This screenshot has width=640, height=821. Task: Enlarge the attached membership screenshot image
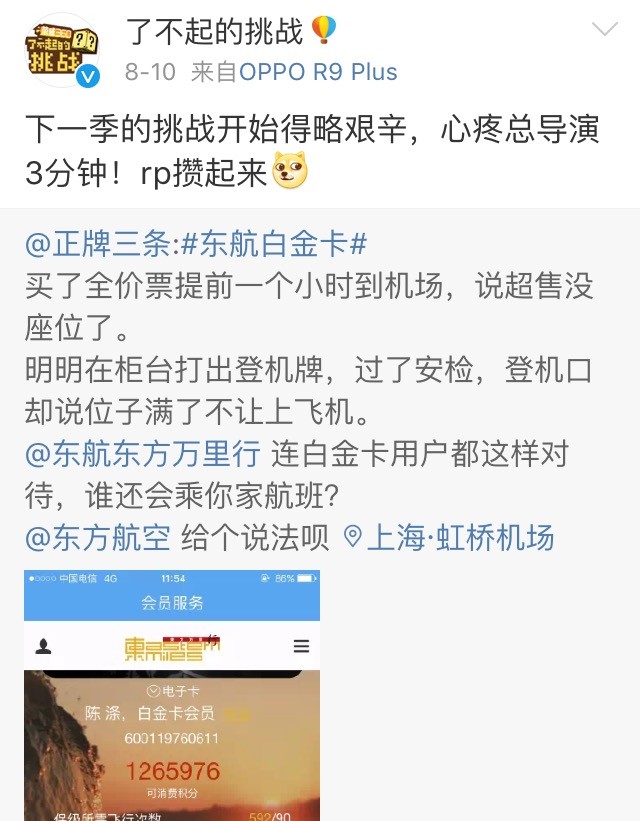tap(172, 695)
